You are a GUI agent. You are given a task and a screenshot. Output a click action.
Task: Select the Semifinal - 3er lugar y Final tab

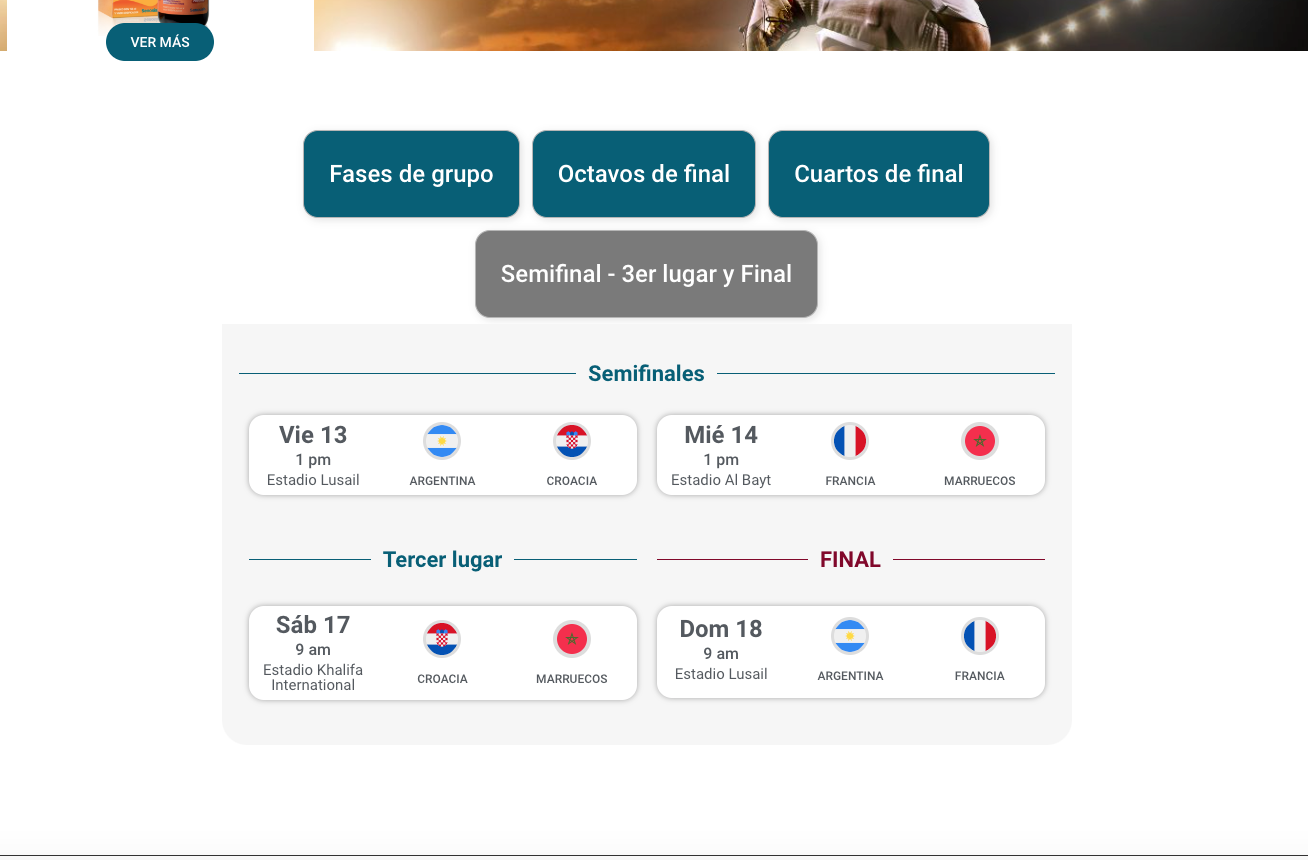[646, 274]
